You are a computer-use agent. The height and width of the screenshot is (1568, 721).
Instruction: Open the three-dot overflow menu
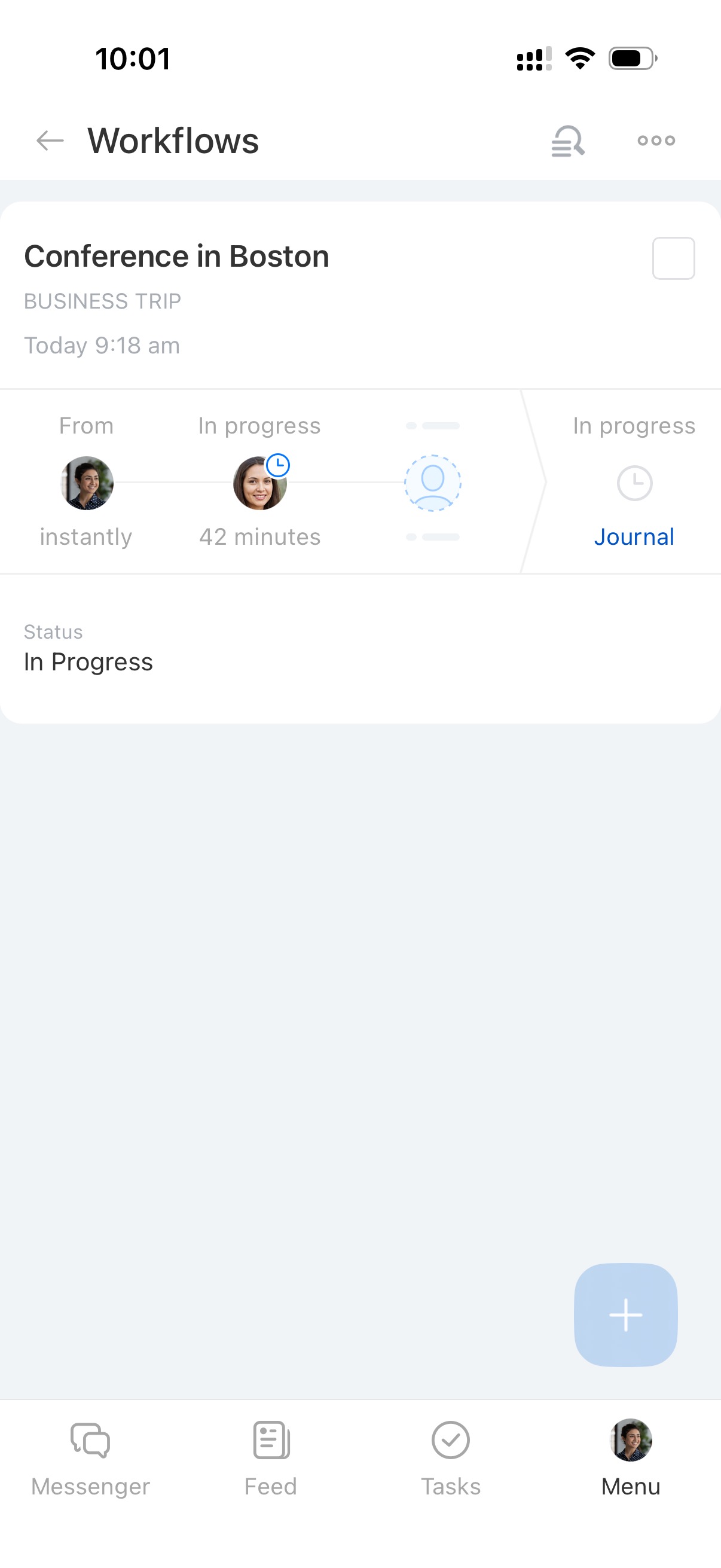(656, 141)
